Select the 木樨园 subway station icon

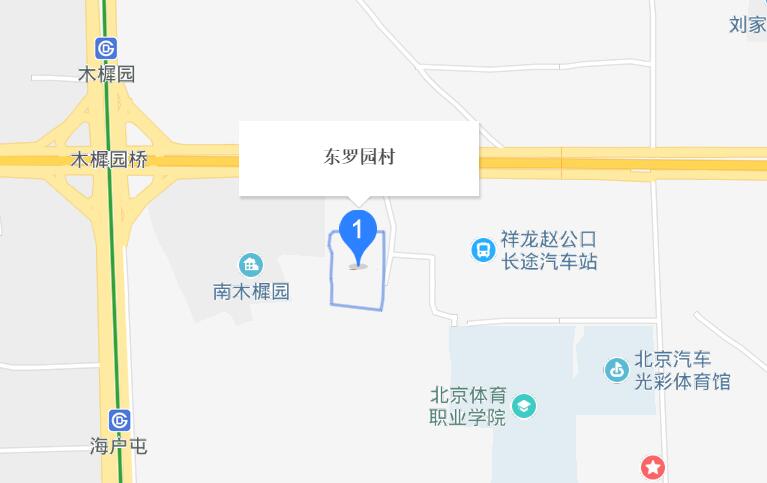(106, 48)
